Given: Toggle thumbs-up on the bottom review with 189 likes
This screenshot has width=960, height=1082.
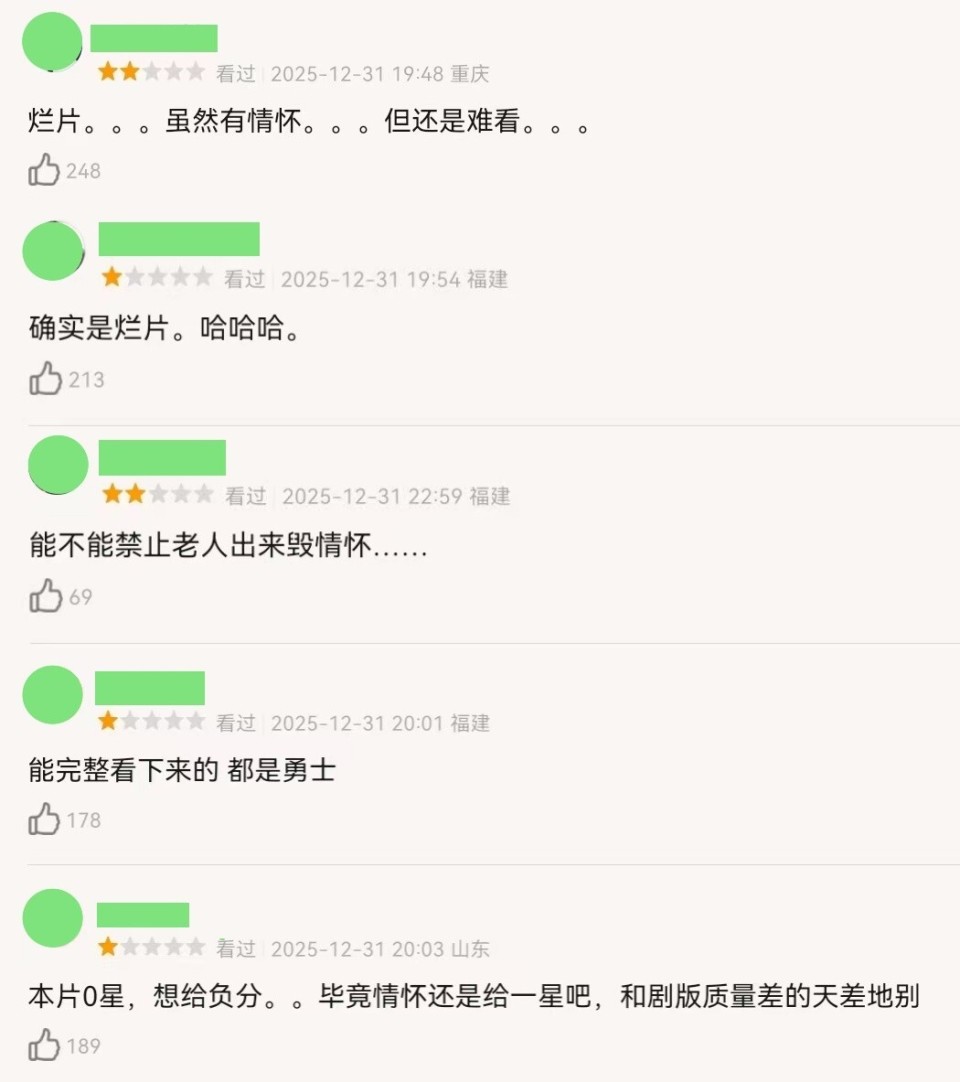Looking at the screenshot, I should pos(45,1046).
